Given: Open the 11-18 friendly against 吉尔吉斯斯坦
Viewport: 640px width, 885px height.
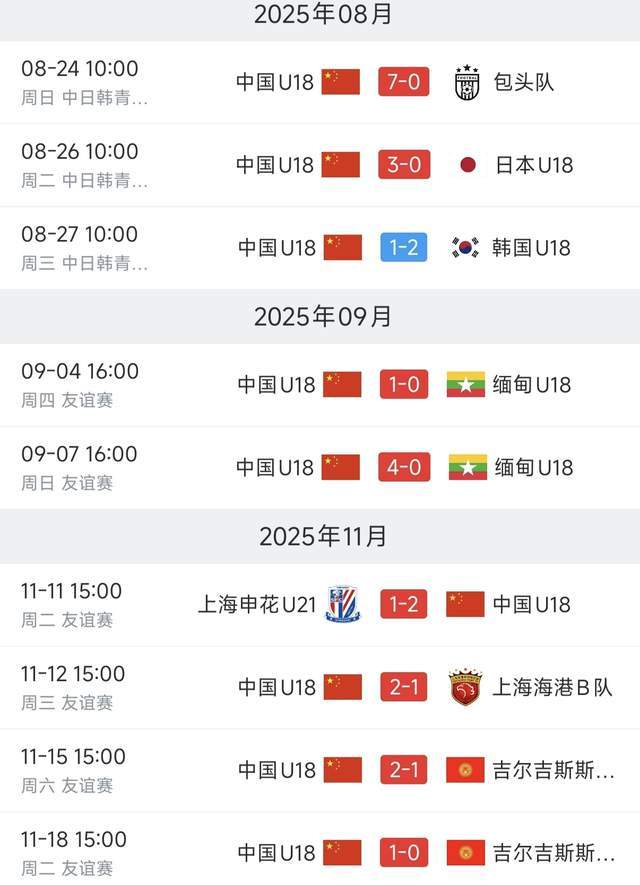Looking at the screenshot, I should coord(320,852).
